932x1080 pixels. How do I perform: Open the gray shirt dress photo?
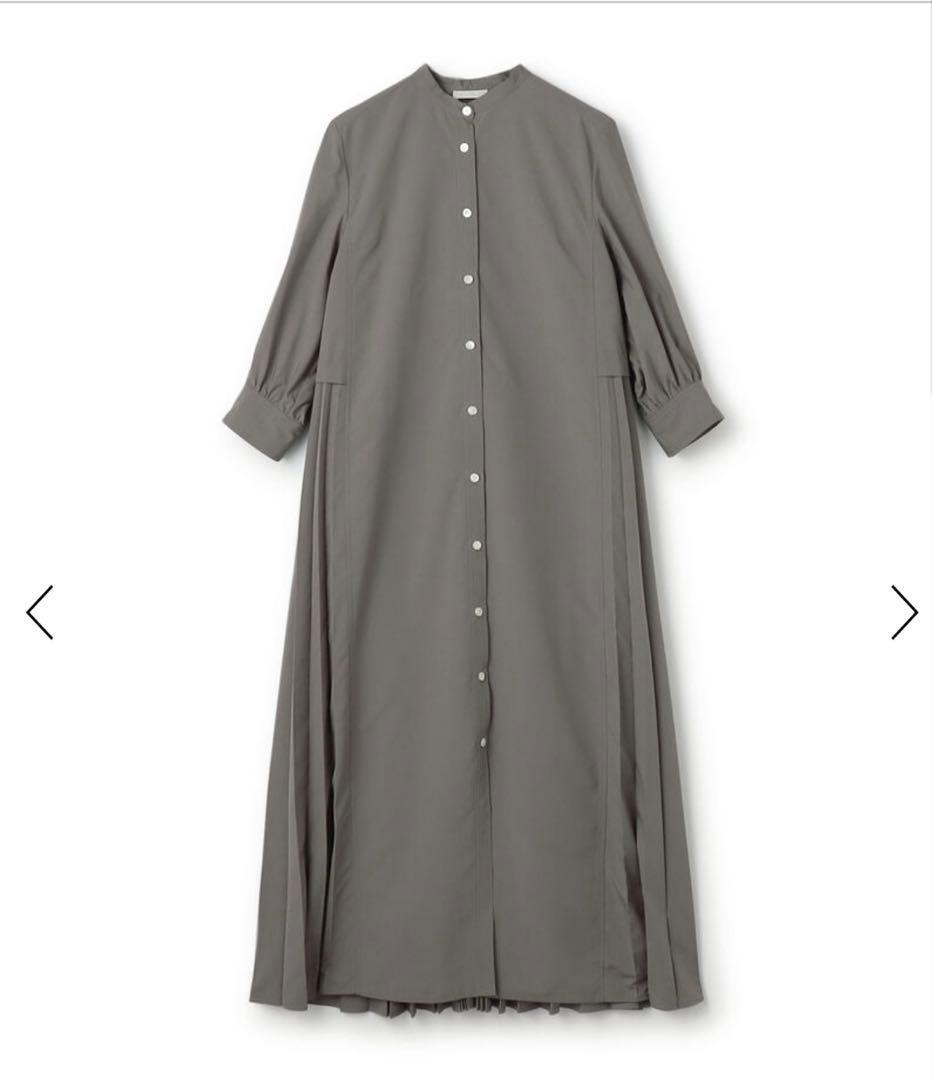point(472,540)
